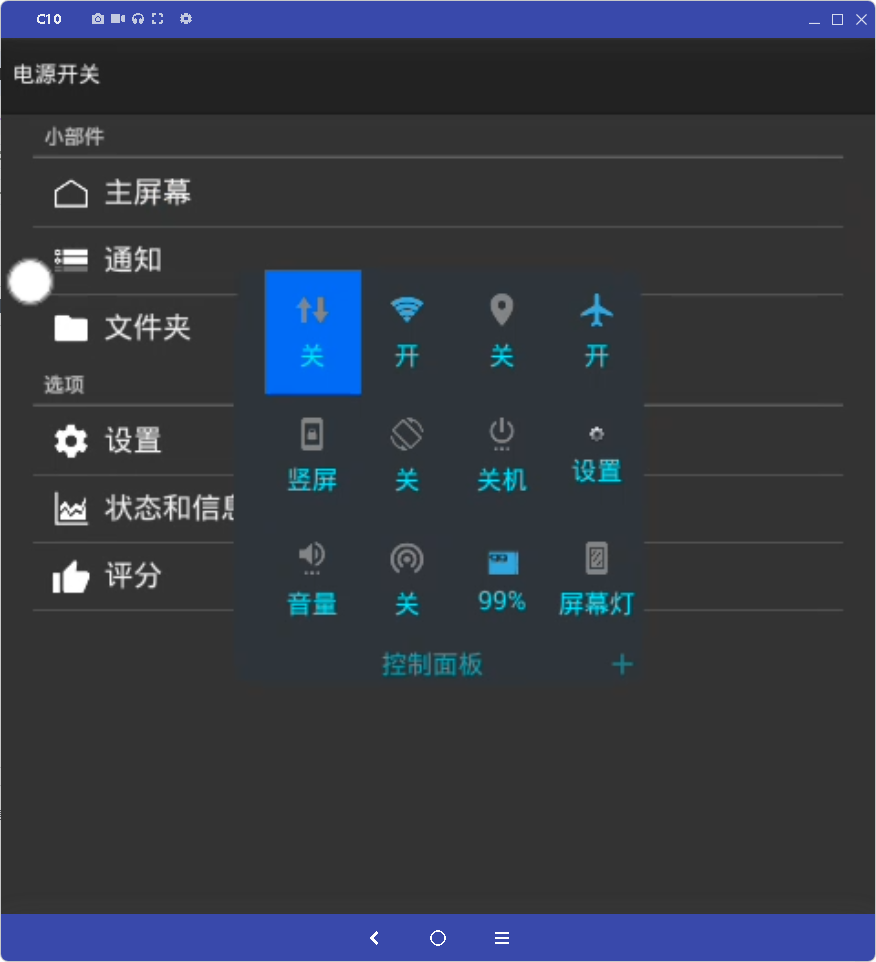Go back using the navigation bar
Image resolution: width=876 pixels, height=962 pixels.
[x=374, y=938]
